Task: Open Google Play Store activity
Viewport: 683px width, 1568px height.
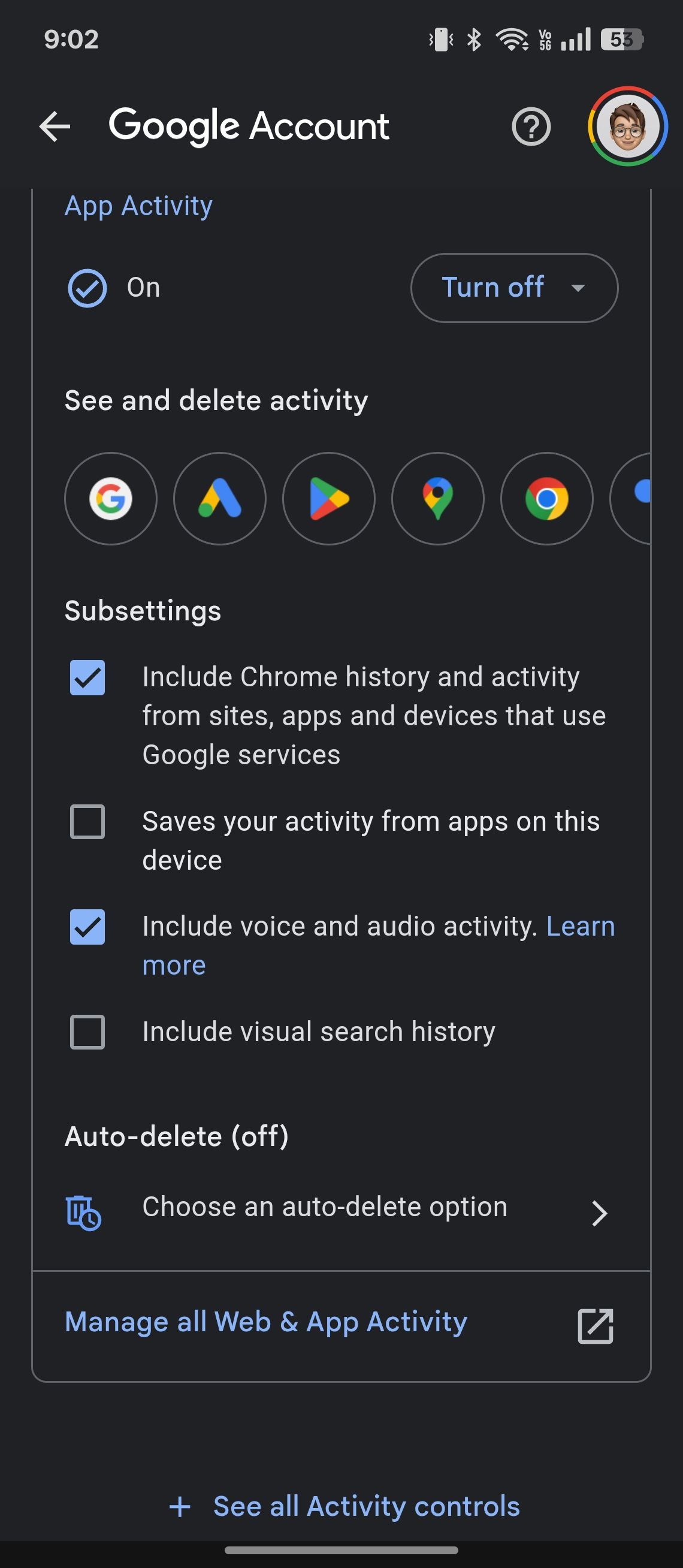Action: 328,499
